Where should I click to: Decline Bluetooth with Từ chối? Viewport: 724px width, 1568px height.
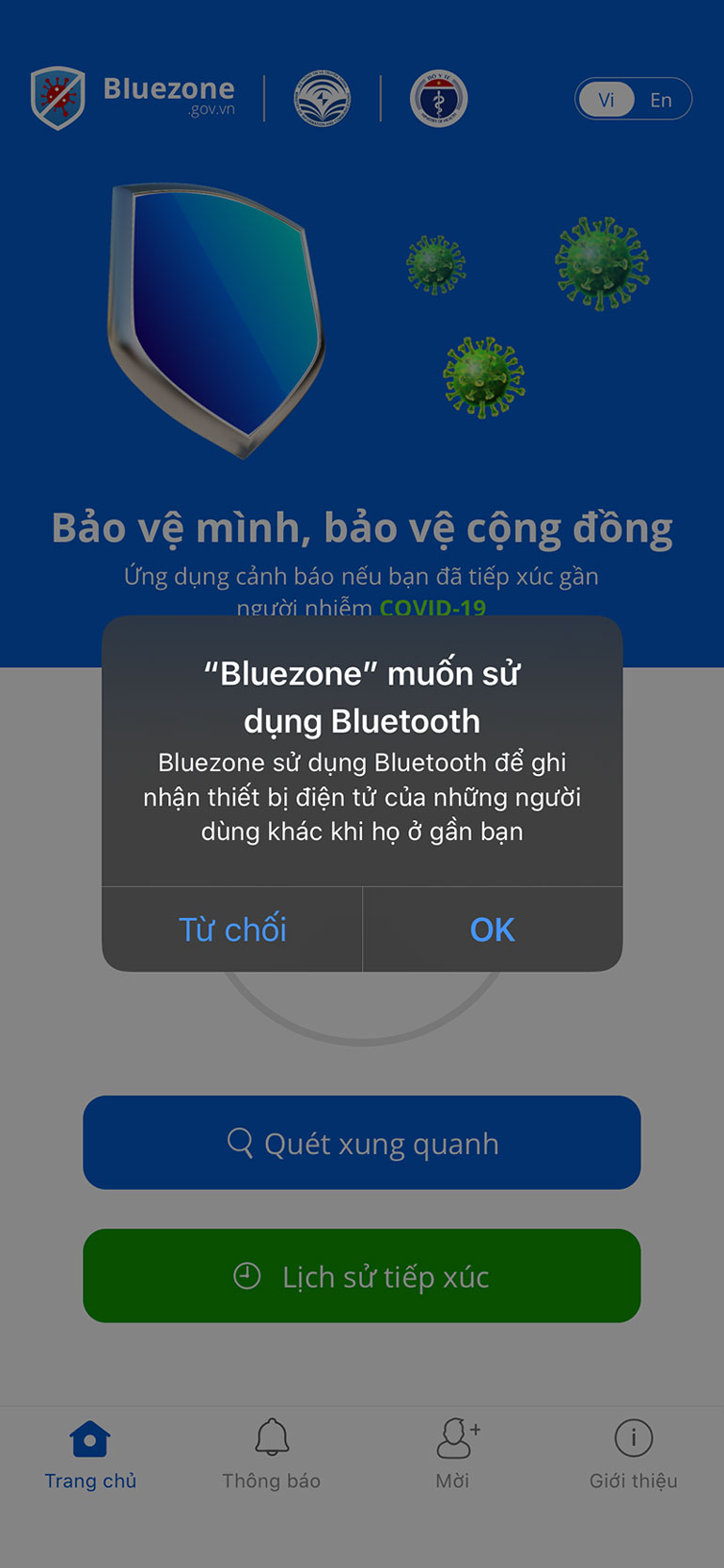[232, 929]
